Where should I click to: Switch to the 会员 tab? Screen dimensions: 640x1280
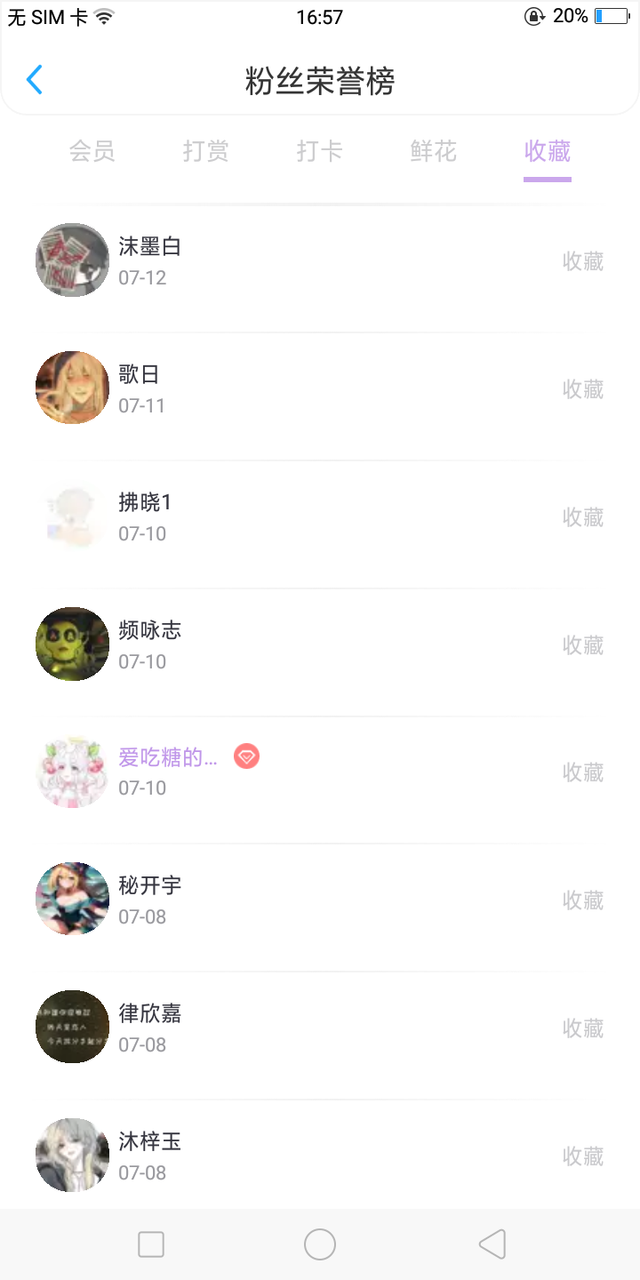pyautogui.click(x=92, y=151)
